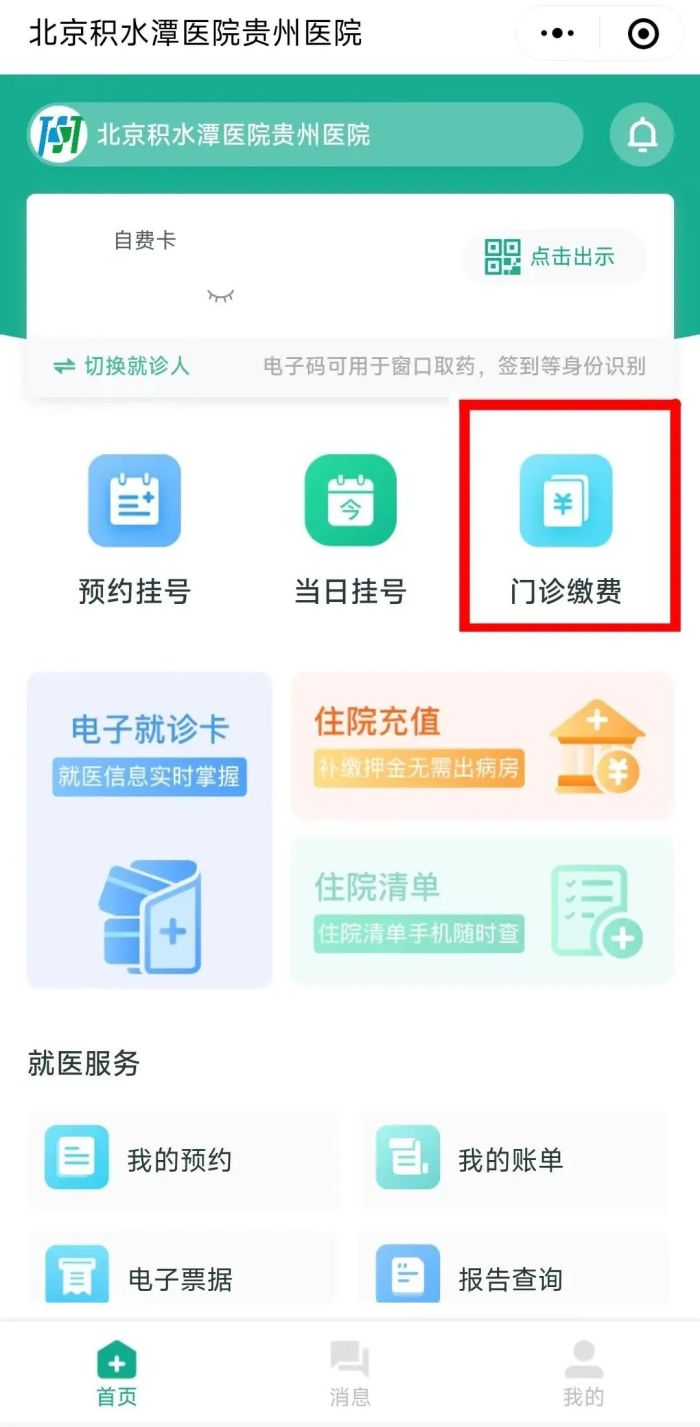700x1427 pixels.
Task: Switch to the 消息 tab
Action: tap(350, 1374)
